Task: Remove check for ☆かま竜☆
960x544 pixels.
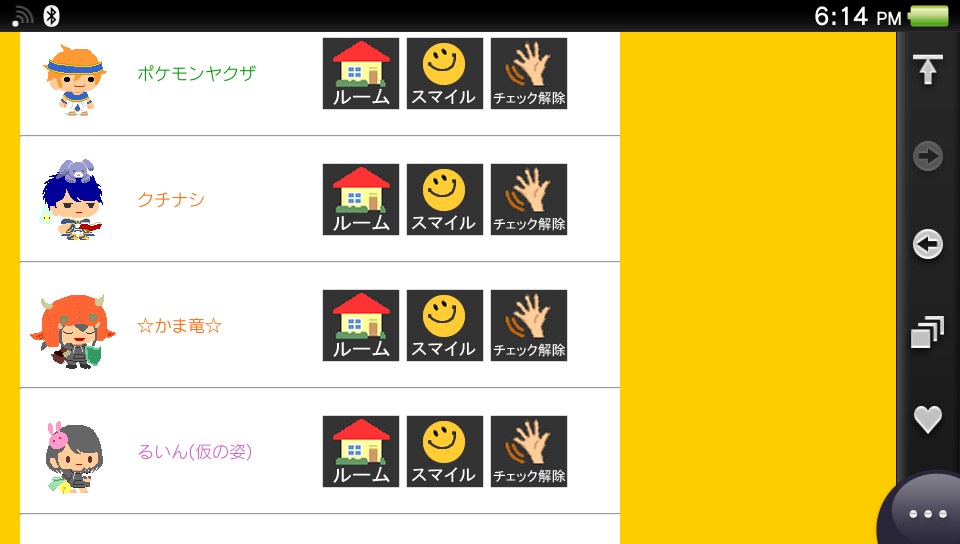Action: click(529, 326)
